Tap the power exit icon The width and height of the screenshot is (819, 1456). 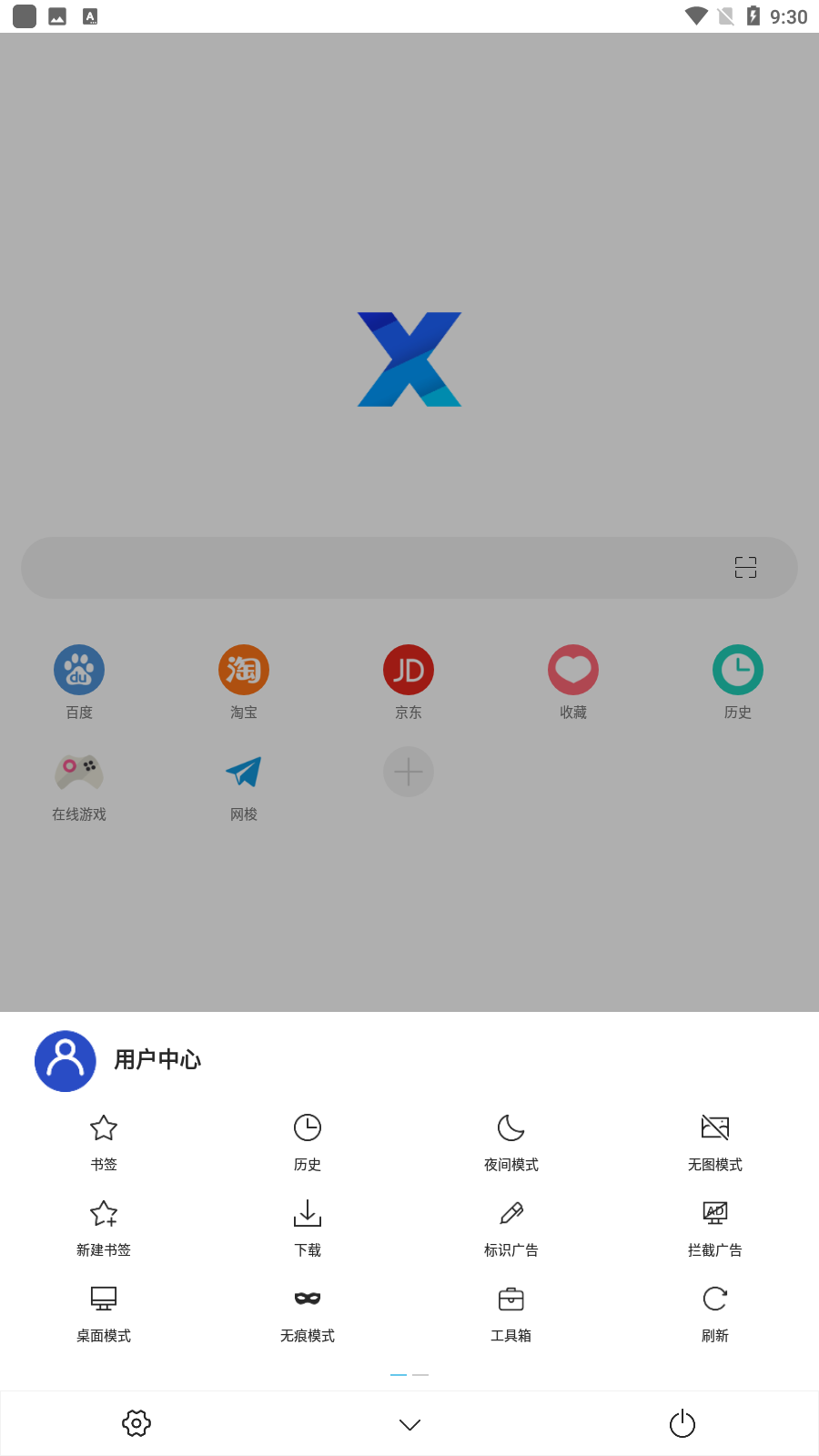pyautogui.click(x=682, y=1423)
